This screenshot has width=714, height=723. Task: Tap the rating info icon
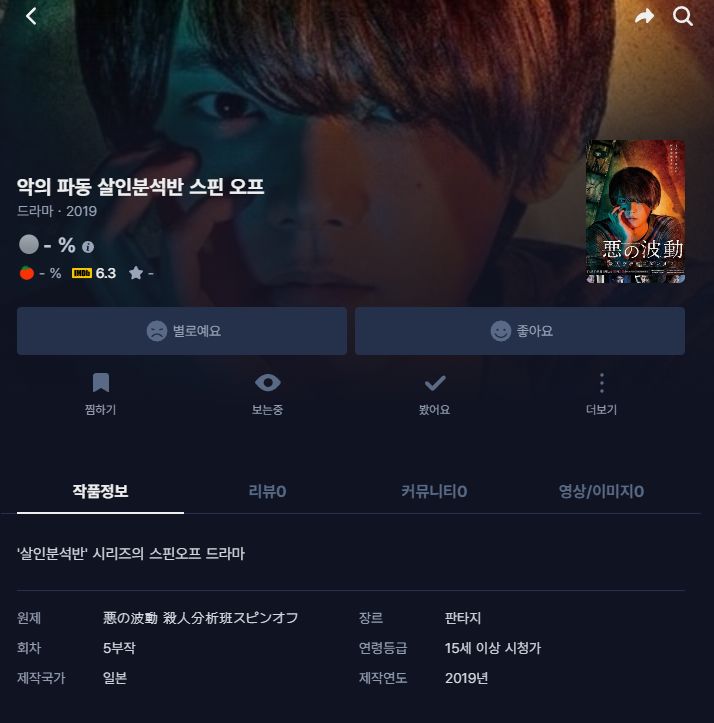coord(88,247)
